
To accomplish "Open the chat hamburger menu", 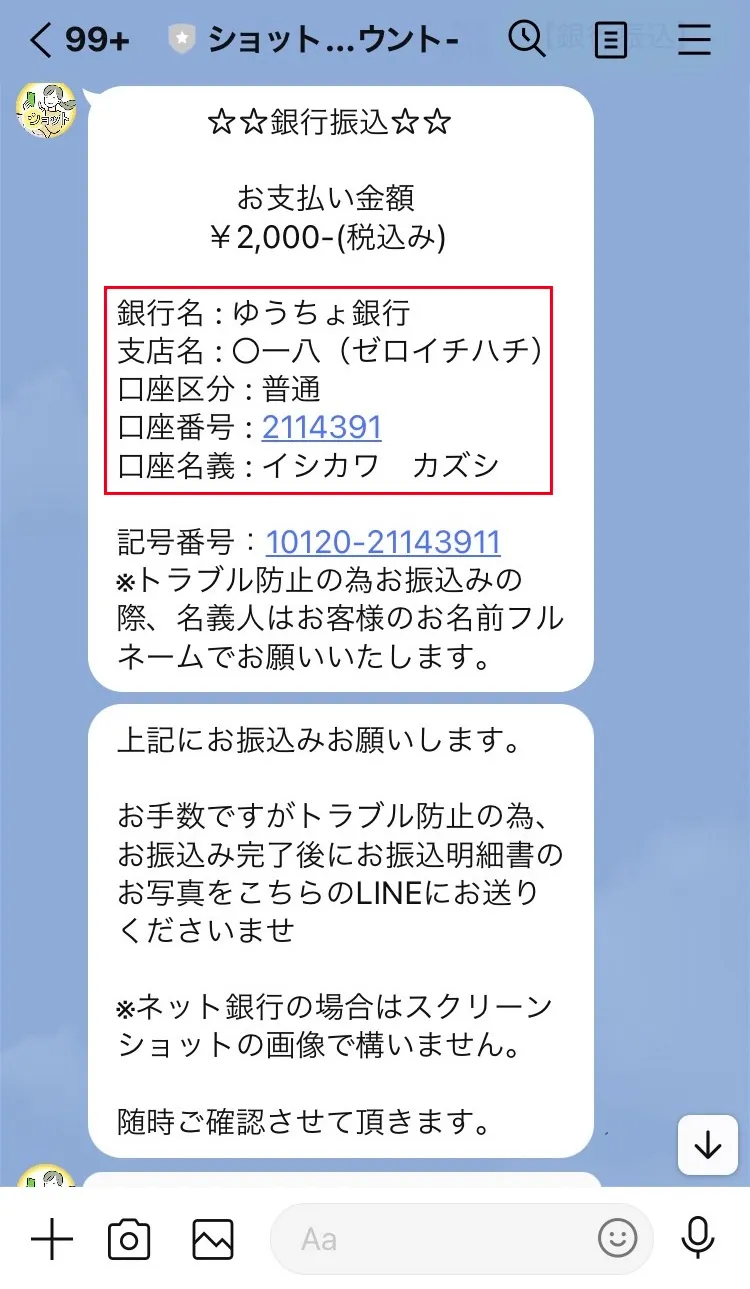I will tap(694, 40).
